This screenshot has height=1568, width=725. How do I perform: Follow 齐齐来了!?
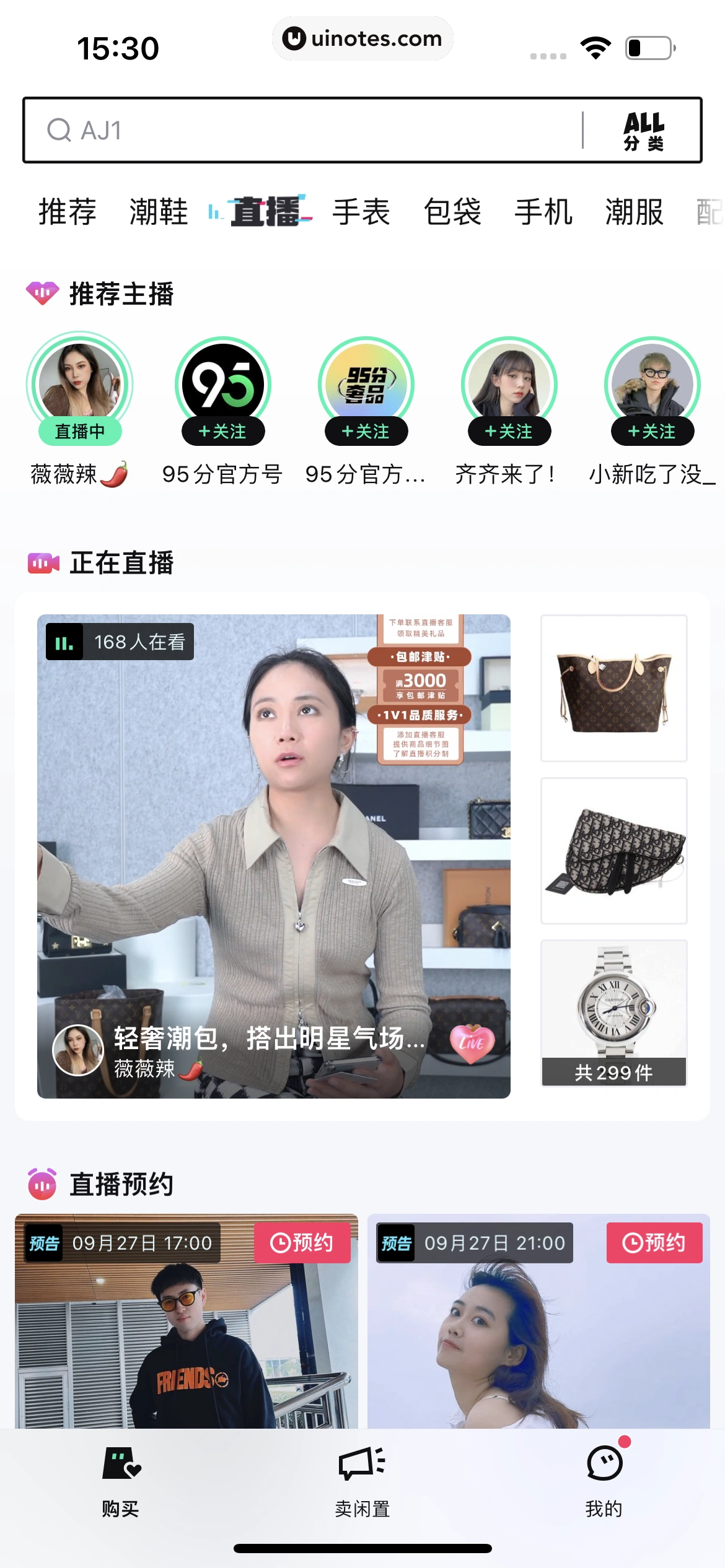click(509, 432)
